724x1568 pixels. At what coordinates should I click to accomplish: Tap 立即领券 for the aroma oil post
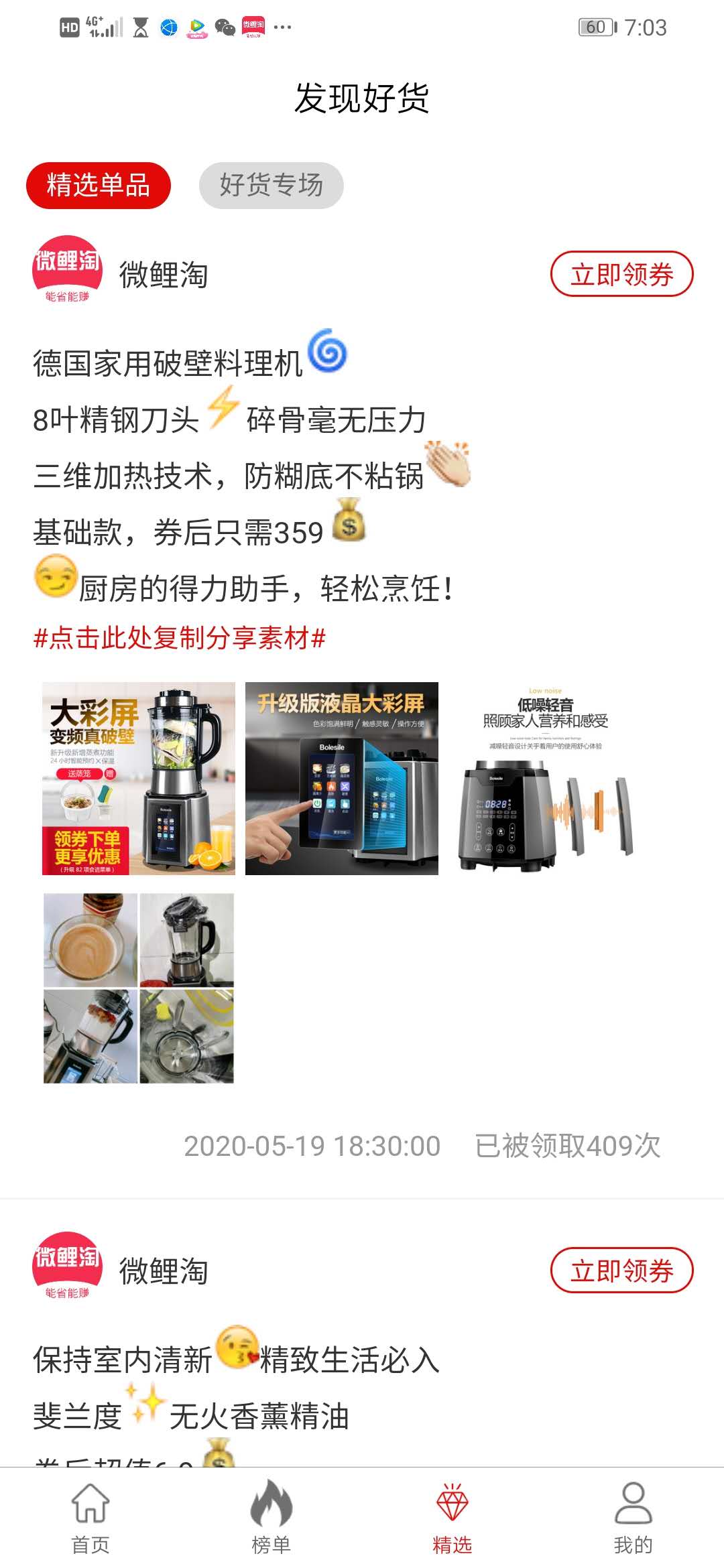(621, 1270)
